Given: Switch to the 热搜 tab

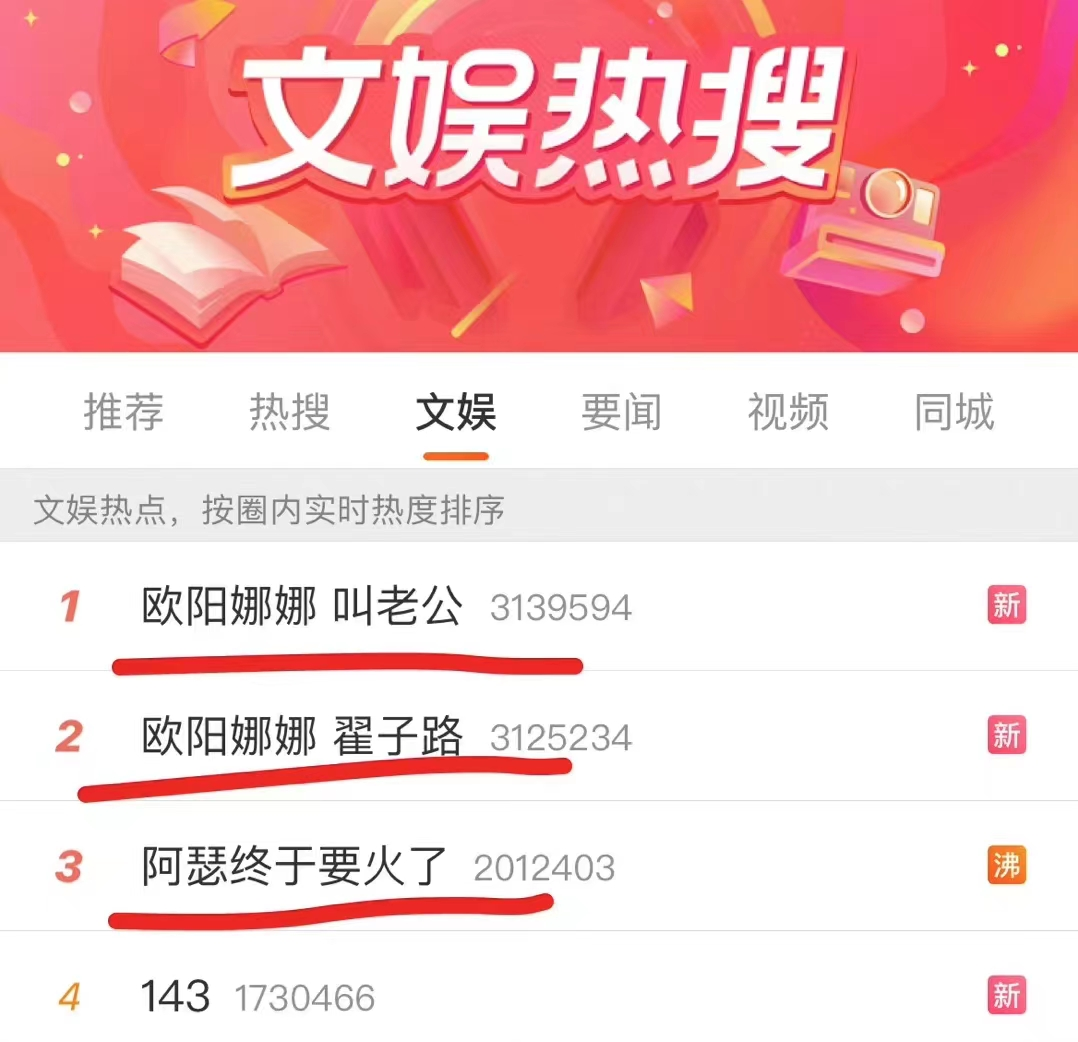Looking at the screenshot, I should point(289,412).
